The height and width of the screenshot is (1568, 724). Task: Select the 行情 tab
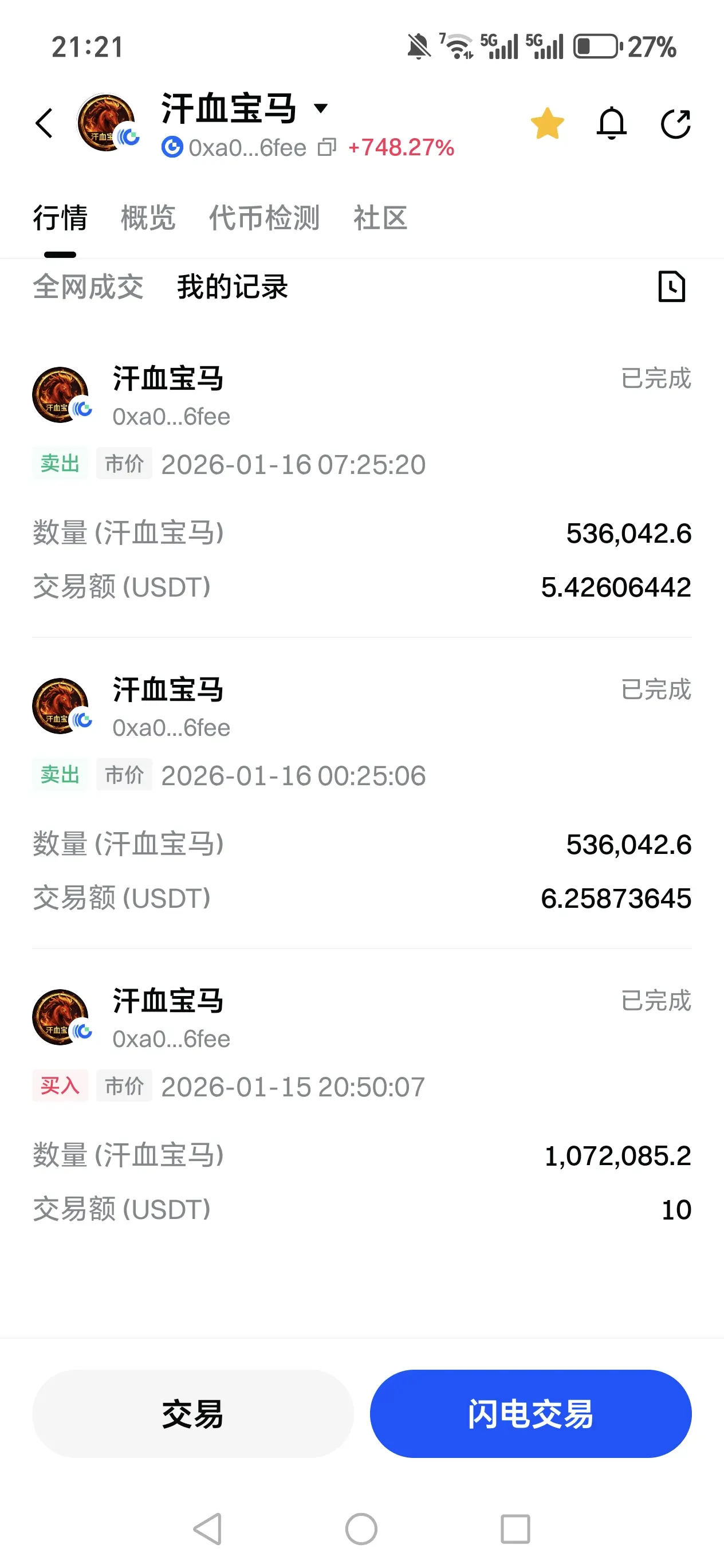click(60, 218)
